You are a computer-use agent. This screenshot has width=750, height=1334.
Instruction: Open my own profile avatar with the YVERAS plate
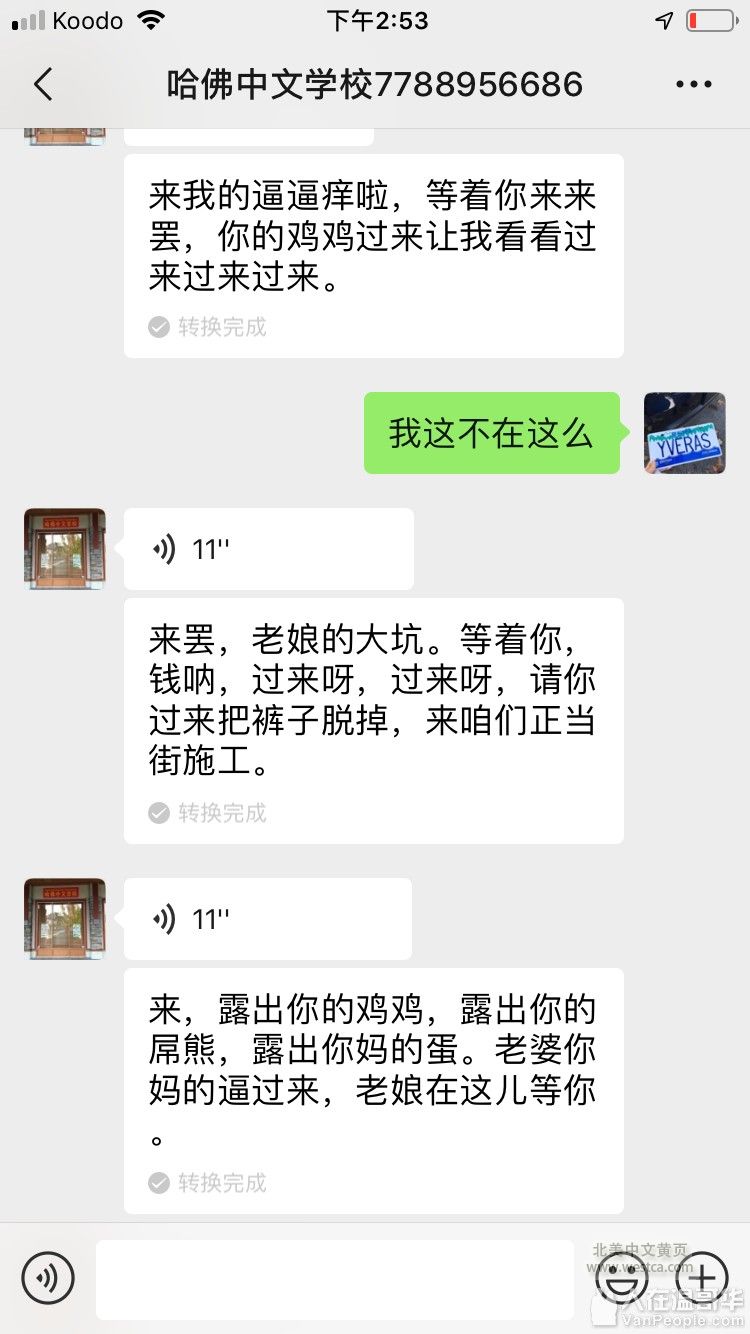click(x=685, y=433)
